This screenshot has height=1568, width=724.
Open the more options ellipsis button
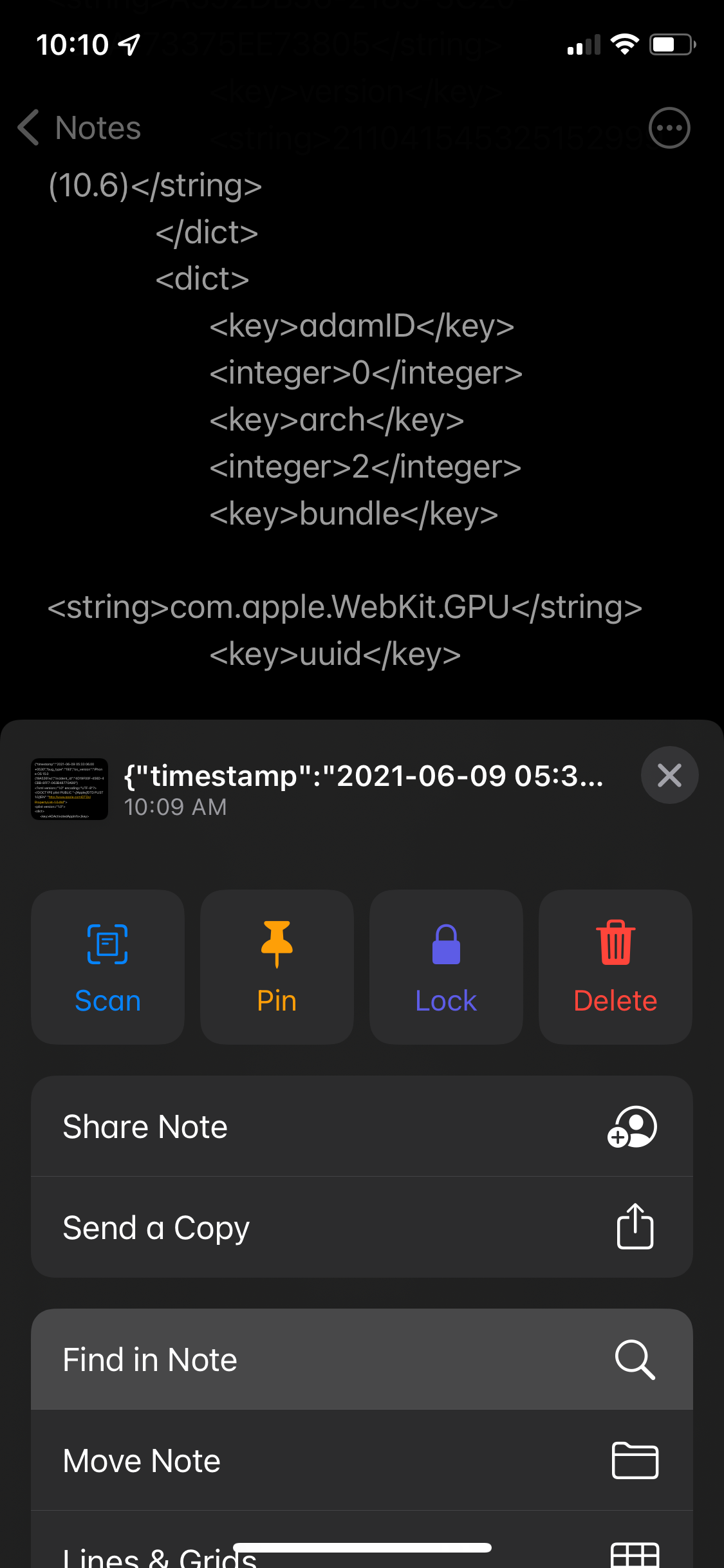pos(669,127)
